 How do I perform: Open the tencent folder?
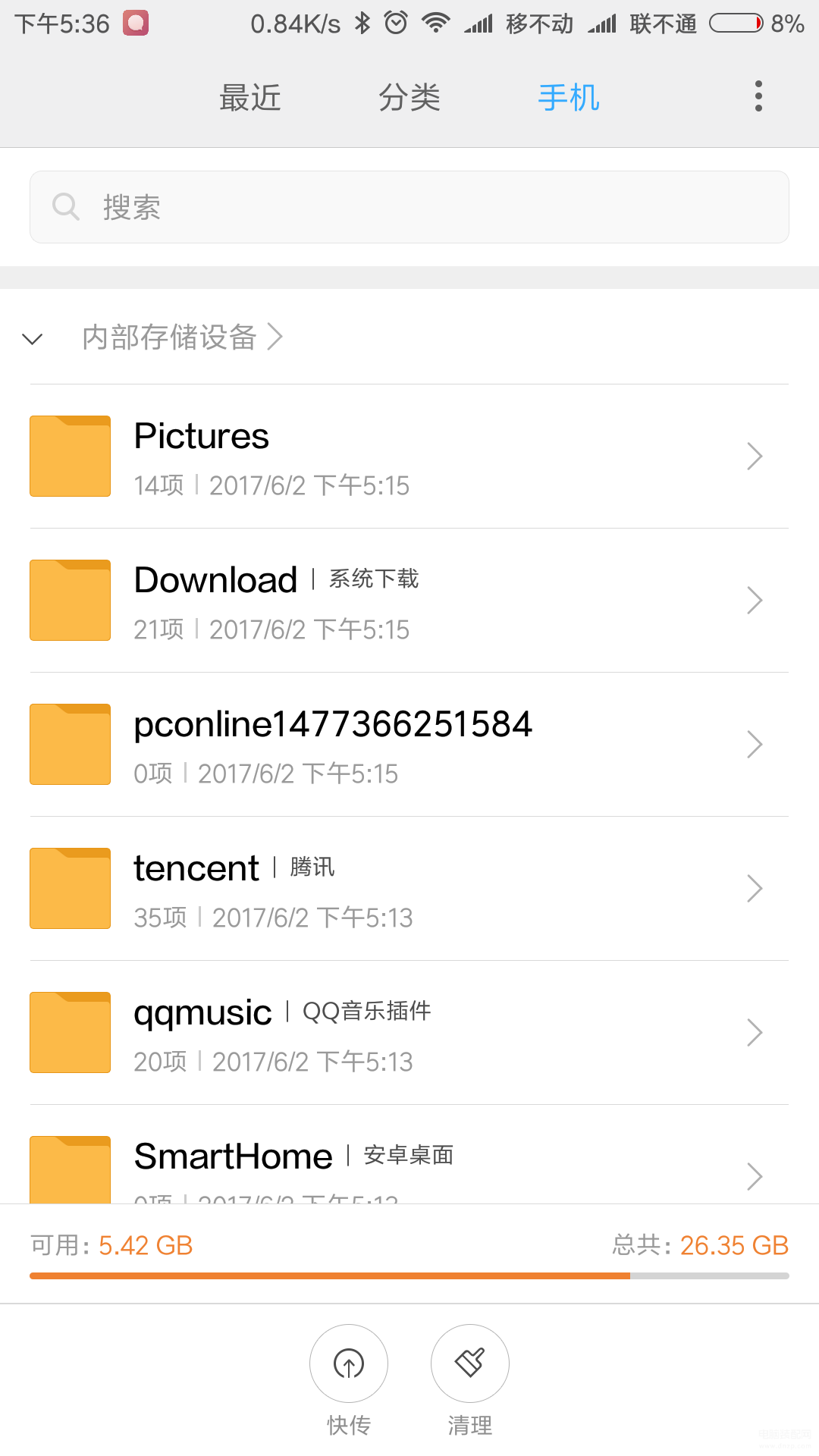coord(409,889)
